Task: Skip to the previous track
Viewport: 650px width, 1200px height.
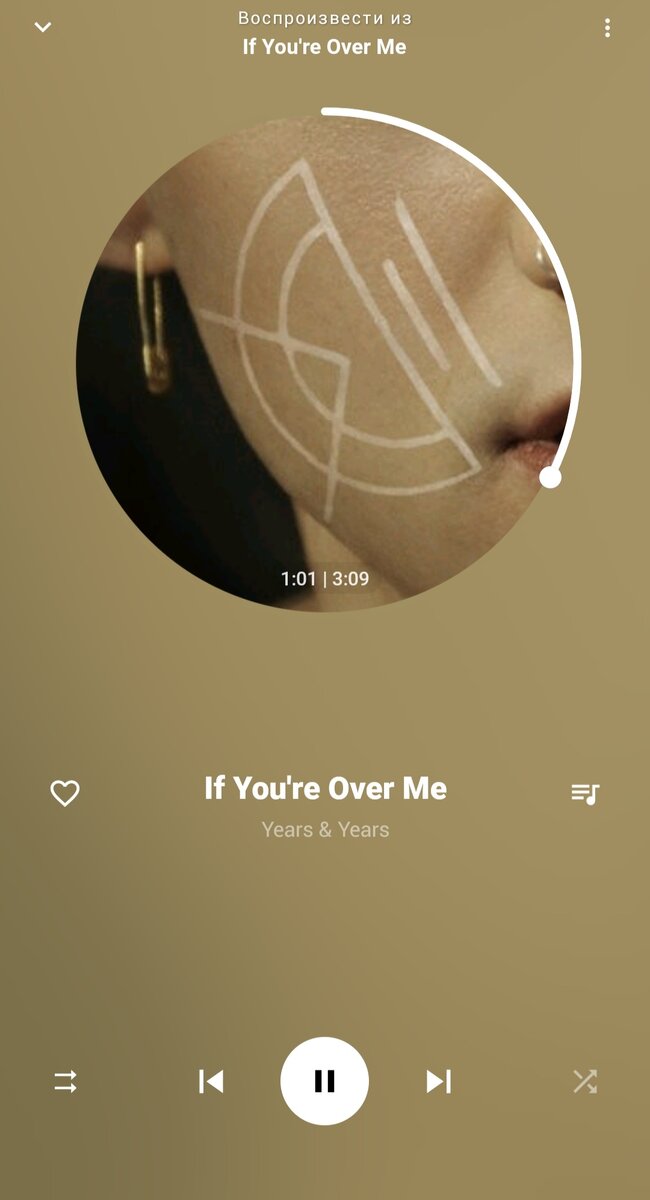Action: click(x=211, y=1081)
